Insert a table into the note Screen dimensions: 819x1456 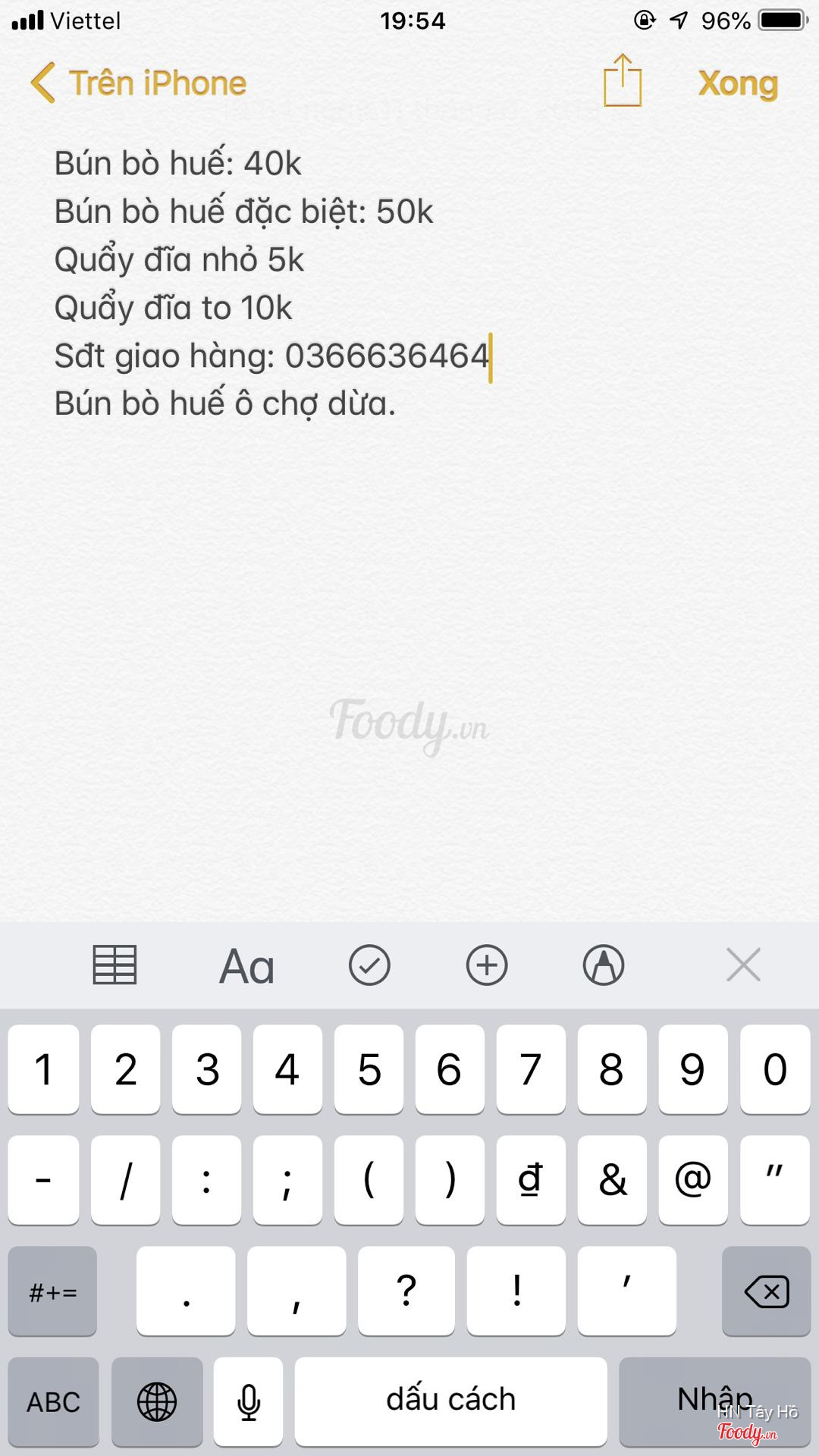tap(115, 965)
